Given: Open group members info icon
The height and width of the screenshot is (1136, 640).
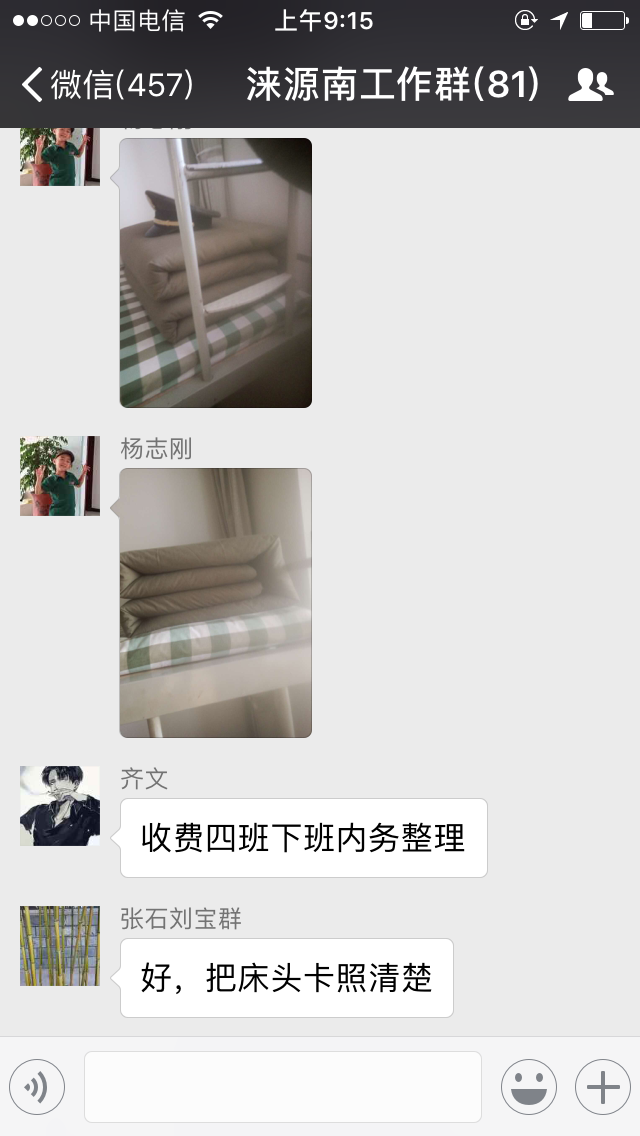Looking at the screenshot, I should [591, 85].
